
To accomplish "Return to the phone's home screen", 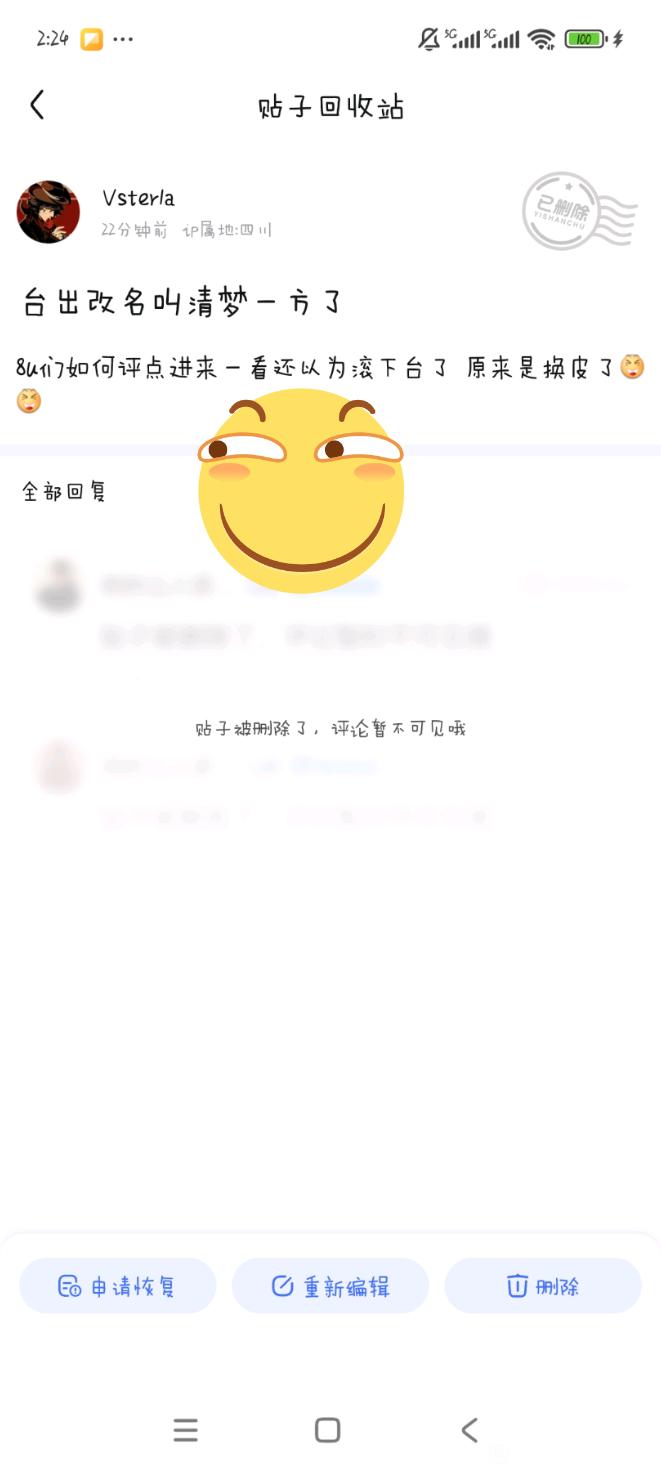I will [x=328, y=1430].
